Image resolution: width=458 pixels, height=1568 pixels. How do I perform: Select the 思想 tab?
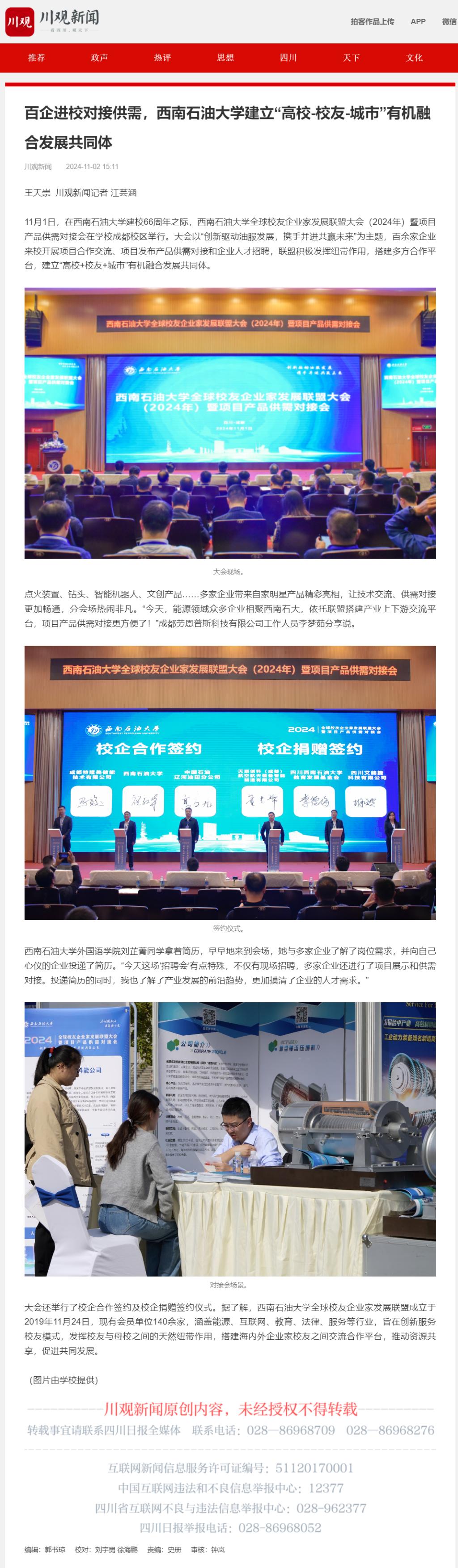pos(225,58)
